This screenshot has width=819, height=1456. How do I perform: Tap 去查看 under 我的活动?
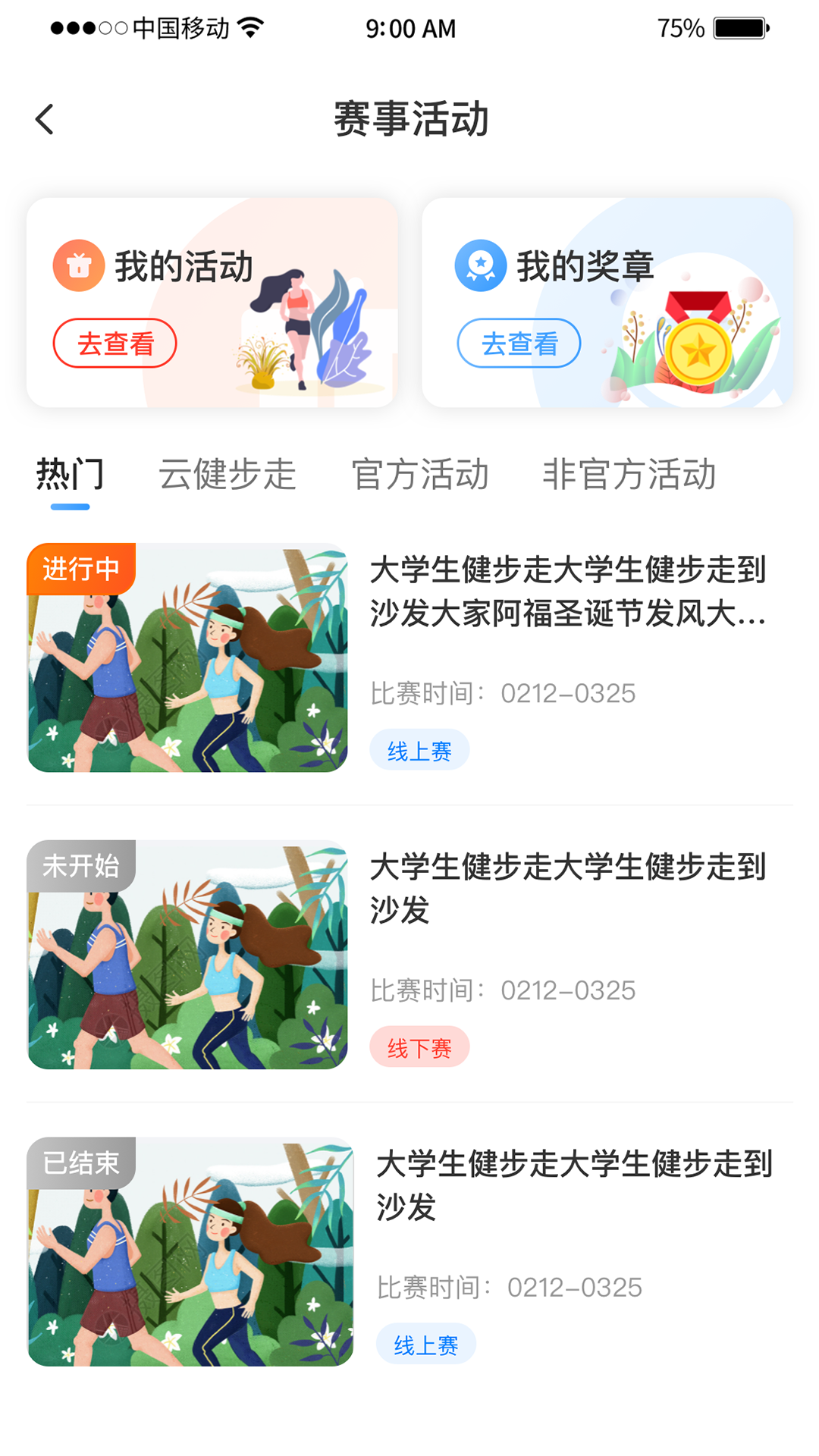tap(115, 344)
